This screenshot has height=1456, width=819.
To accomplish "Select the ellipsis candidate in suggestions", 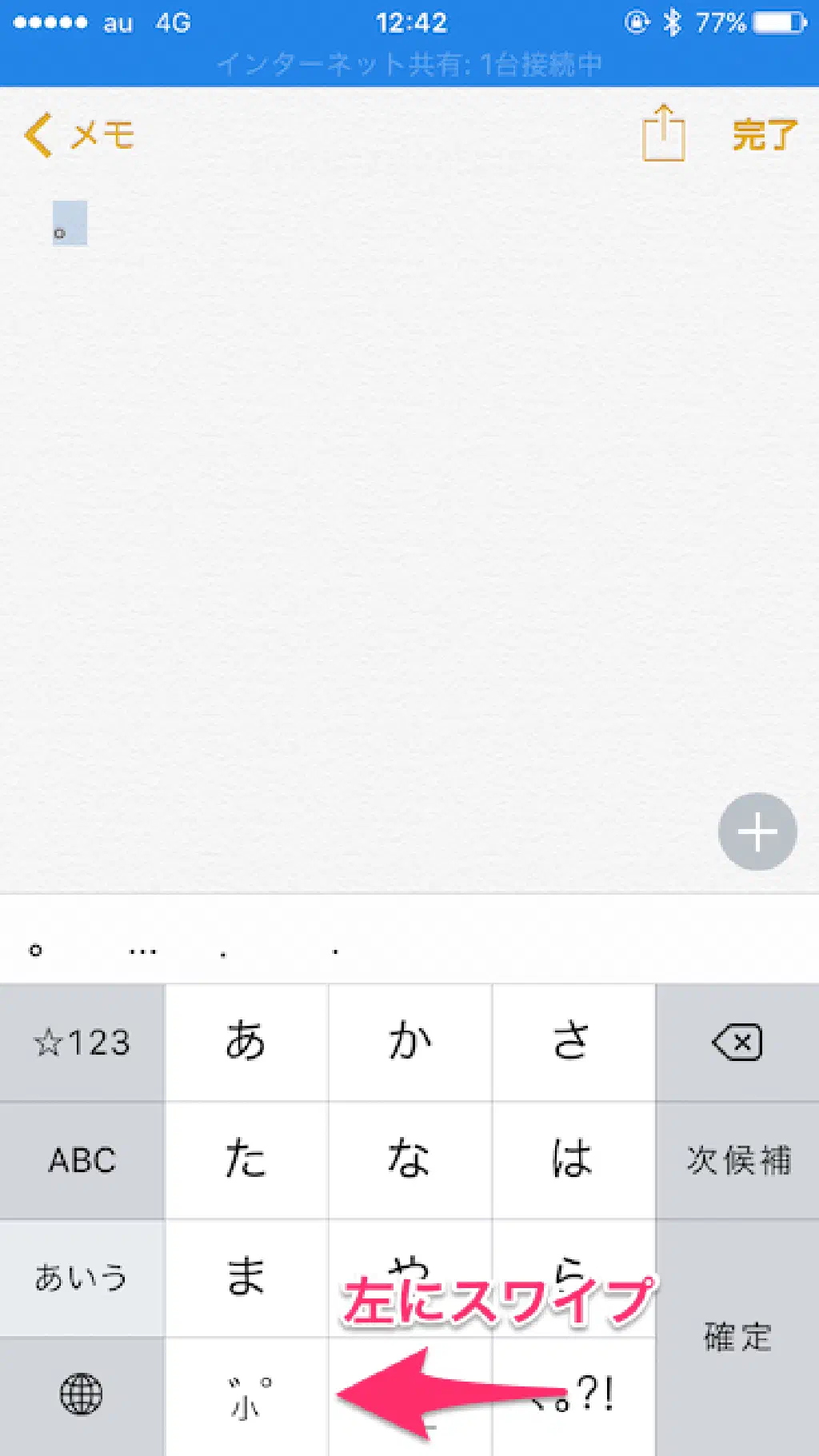I will 142,951.
